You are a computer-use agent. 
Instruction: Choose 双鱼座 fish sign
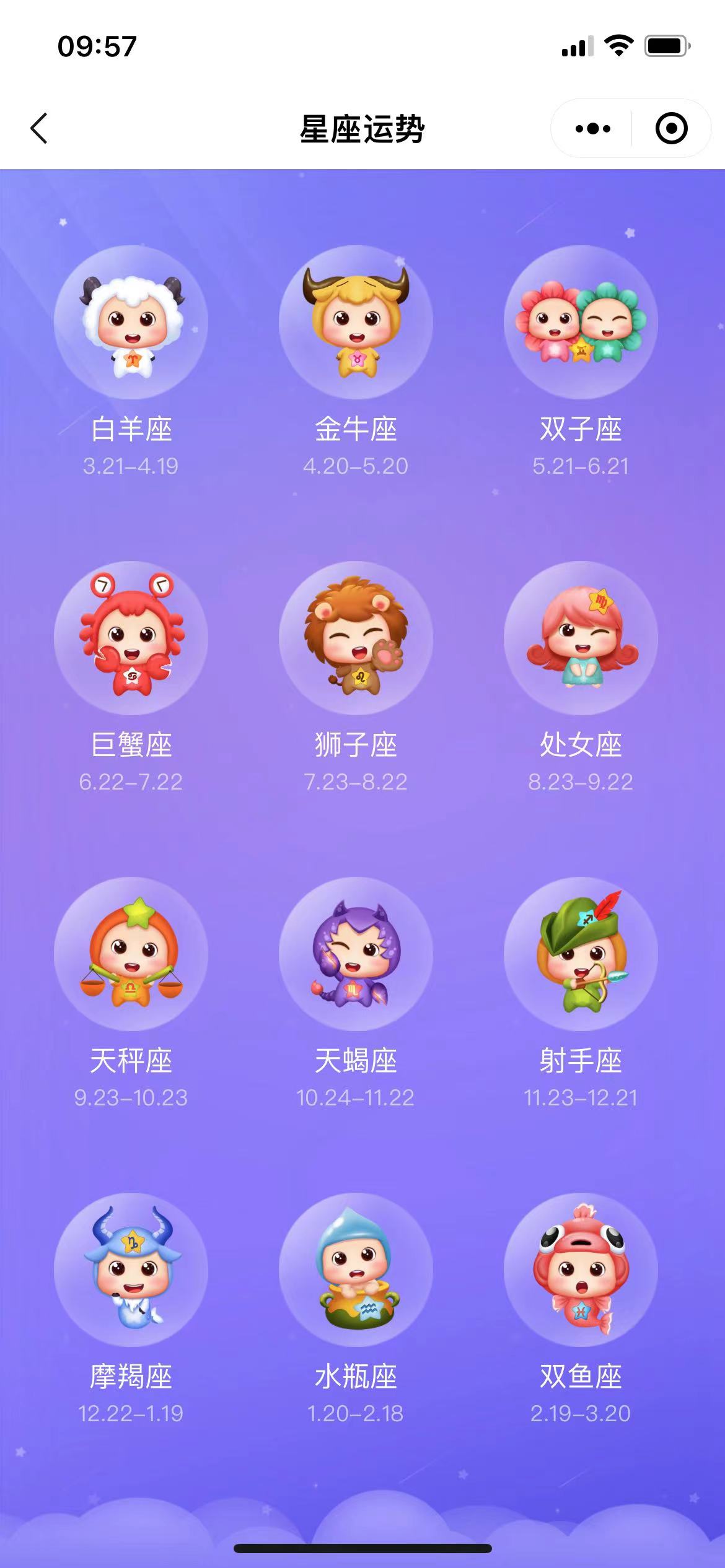coord(581,1270)
